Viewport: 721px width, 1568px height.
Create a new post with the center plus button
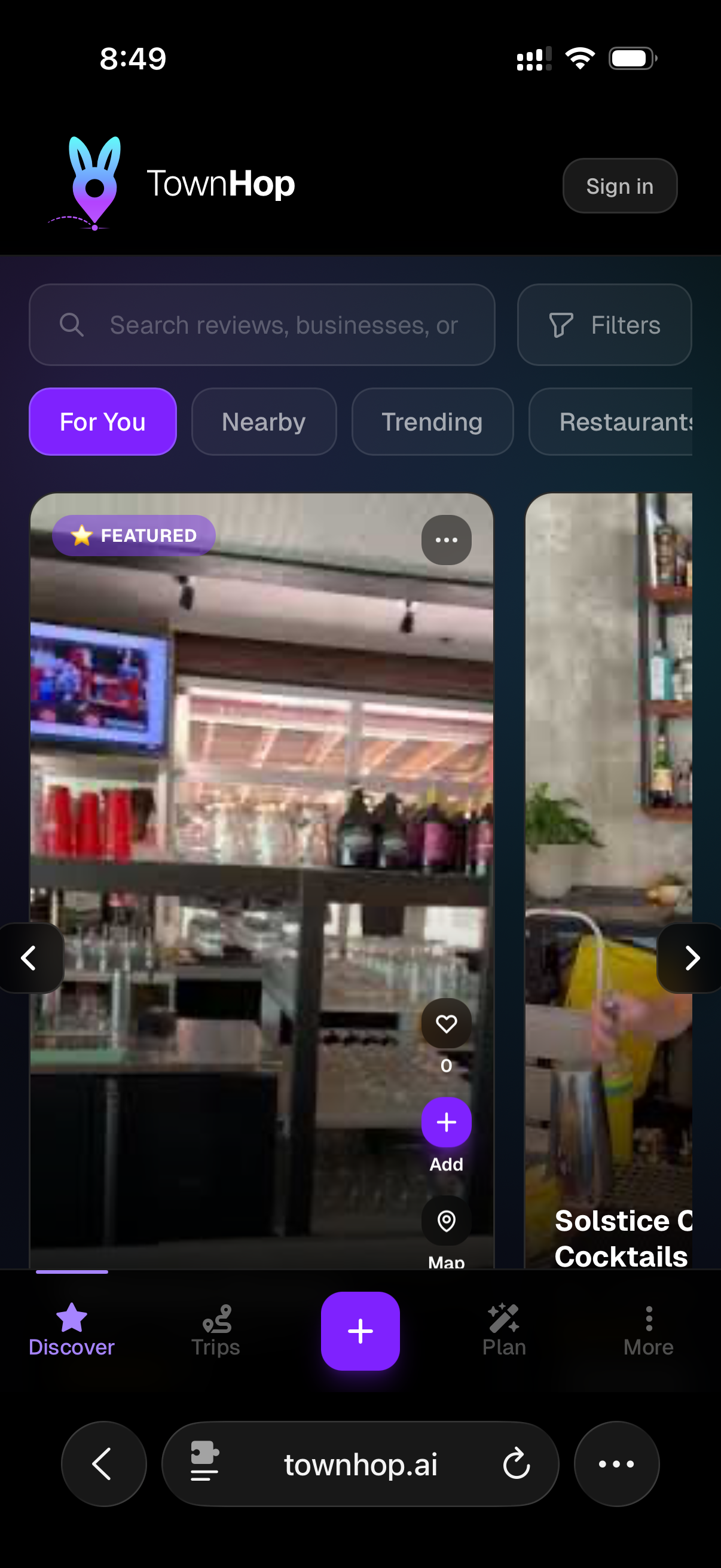(360, 1331)
